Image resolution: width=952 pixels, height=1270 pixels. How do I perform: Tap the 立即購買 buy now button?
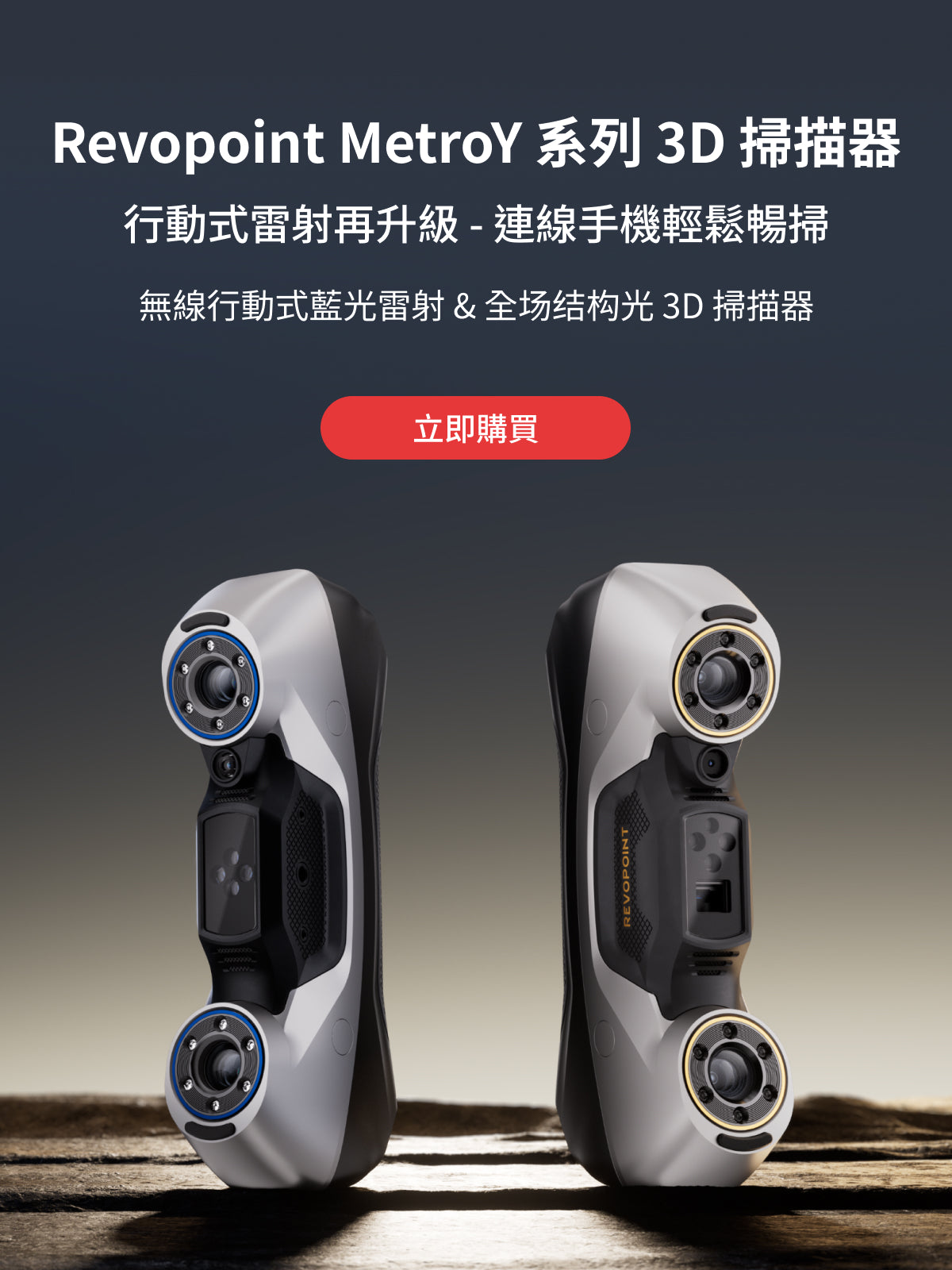click(475, 428)
